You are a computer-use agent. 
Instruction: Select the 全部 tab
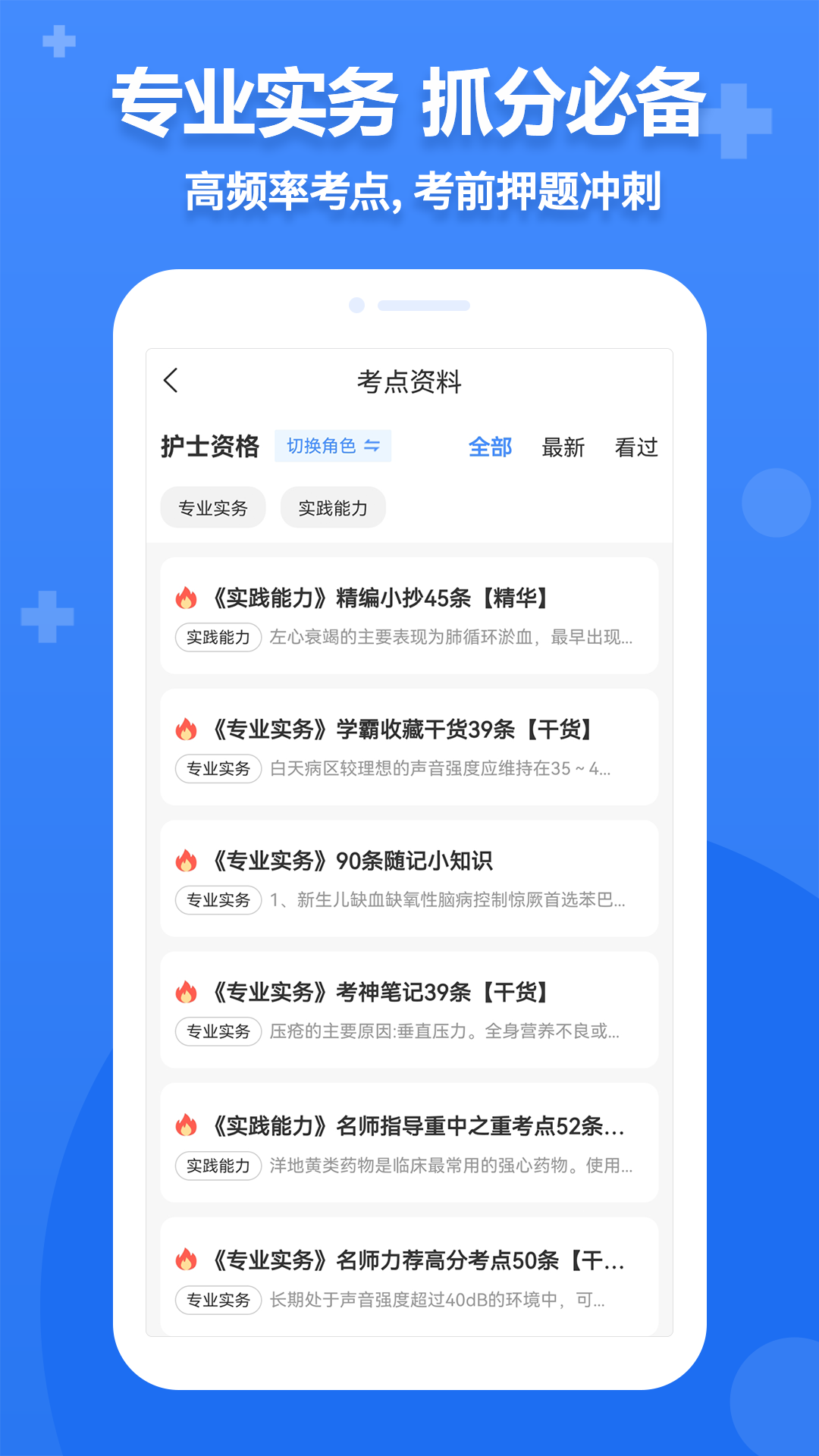(x=490, y=448)
